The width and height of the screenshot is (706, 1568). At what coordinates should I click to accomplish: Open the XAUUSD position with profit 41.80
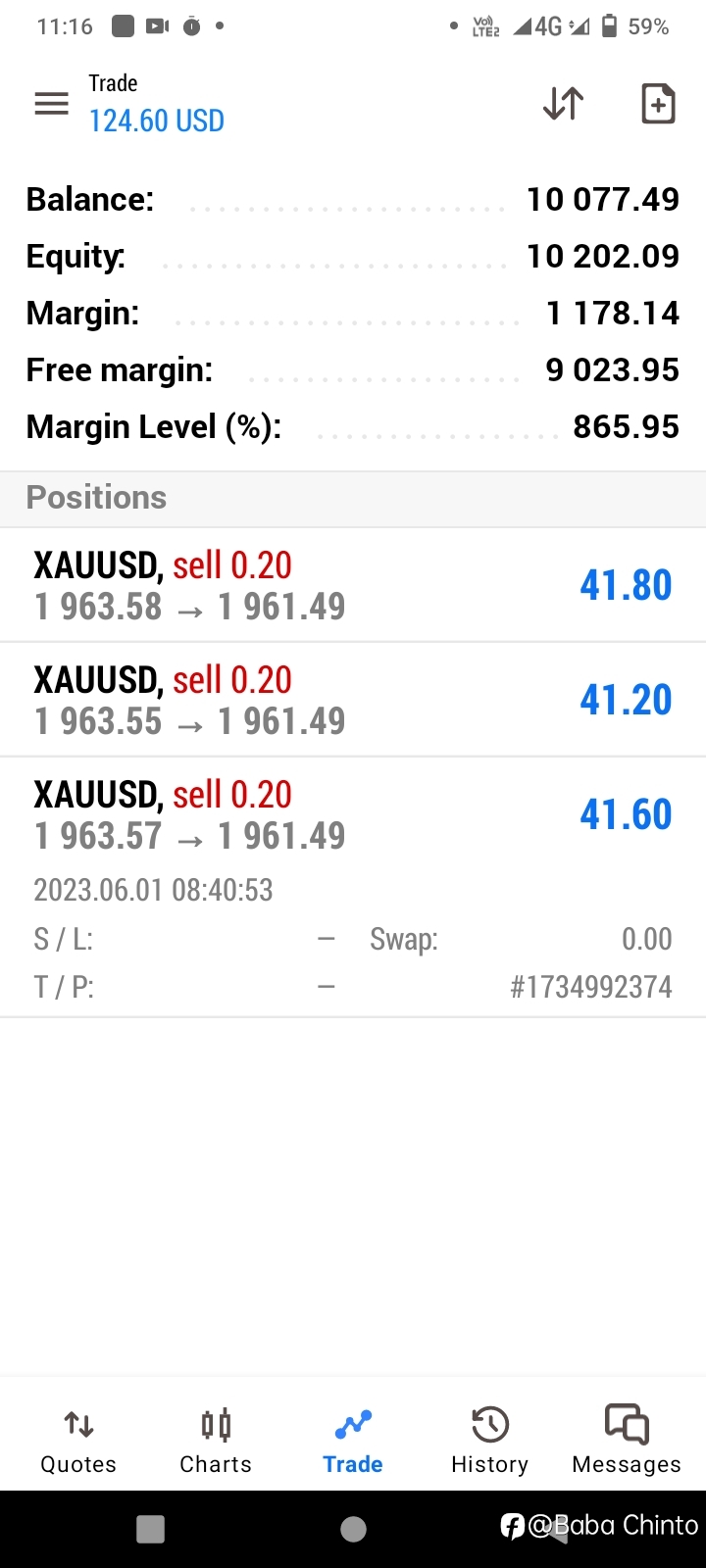(353, 585)
